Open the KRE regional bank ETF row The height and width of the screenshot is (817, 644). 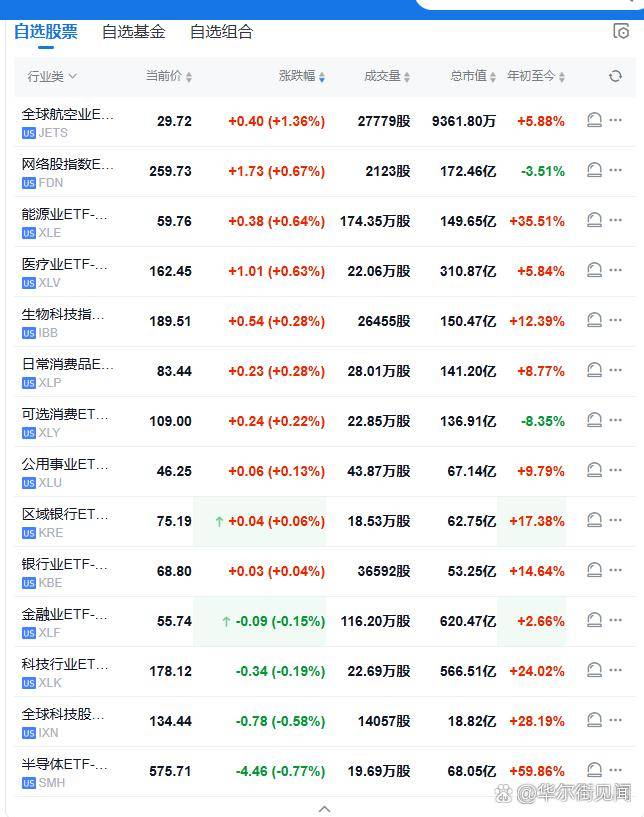(325, 522)
